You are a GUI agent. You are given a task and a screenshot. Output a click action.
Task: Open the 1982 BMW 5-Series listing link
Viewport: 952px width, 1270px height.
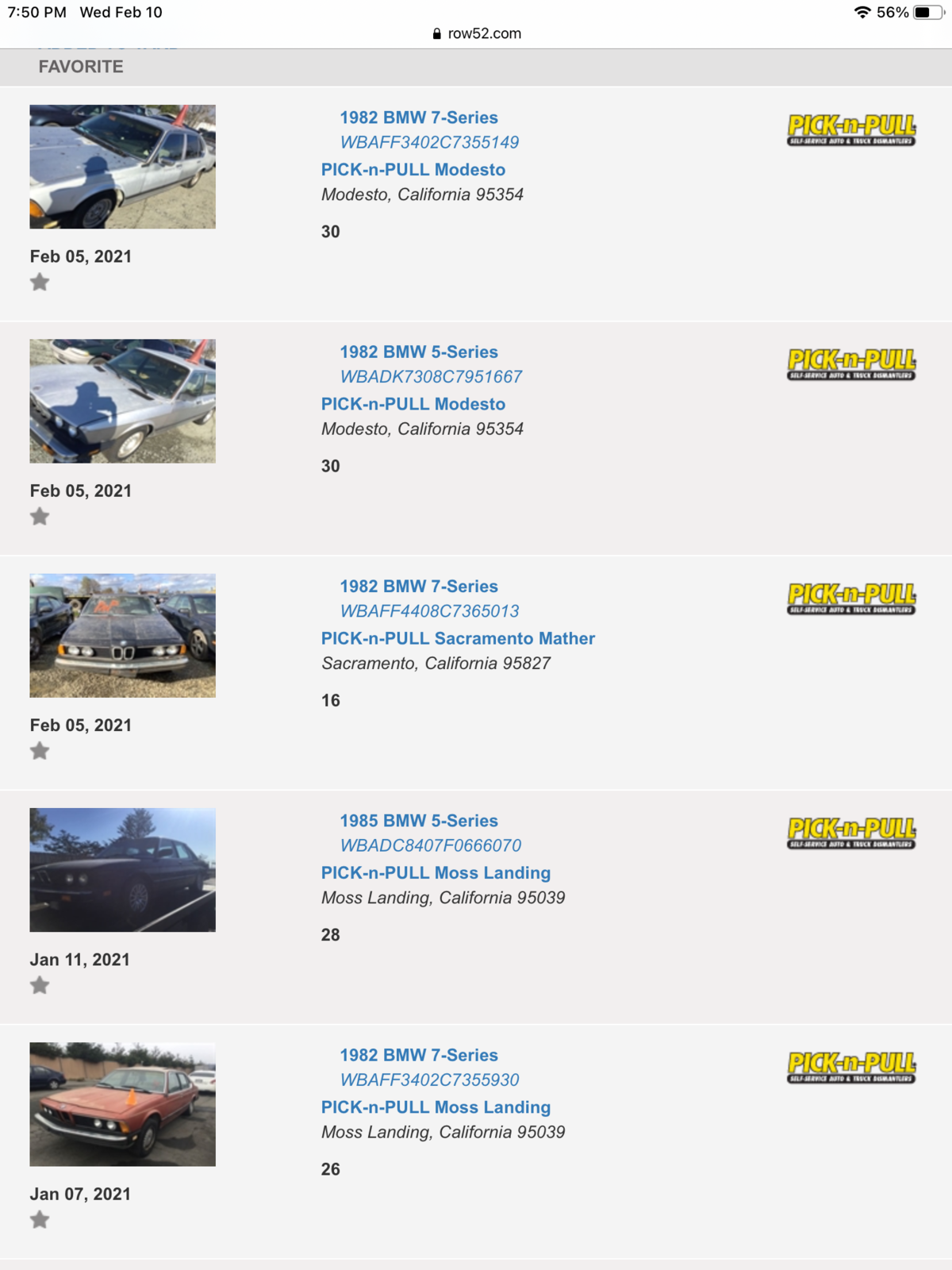(419, 352)
